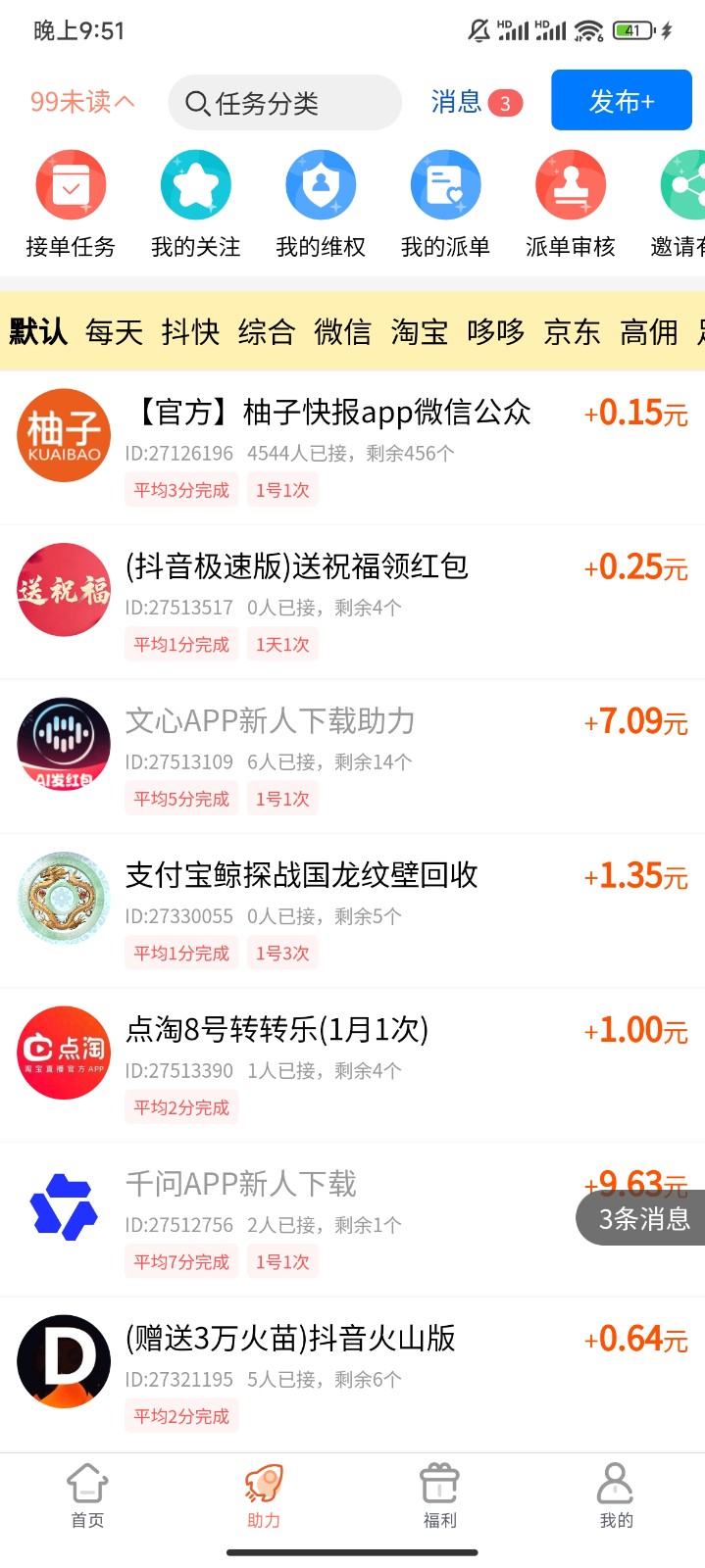This screenshot has width=705, height=1568.
Task: Open the 任务分类 search box
Action: coord(284,103)
